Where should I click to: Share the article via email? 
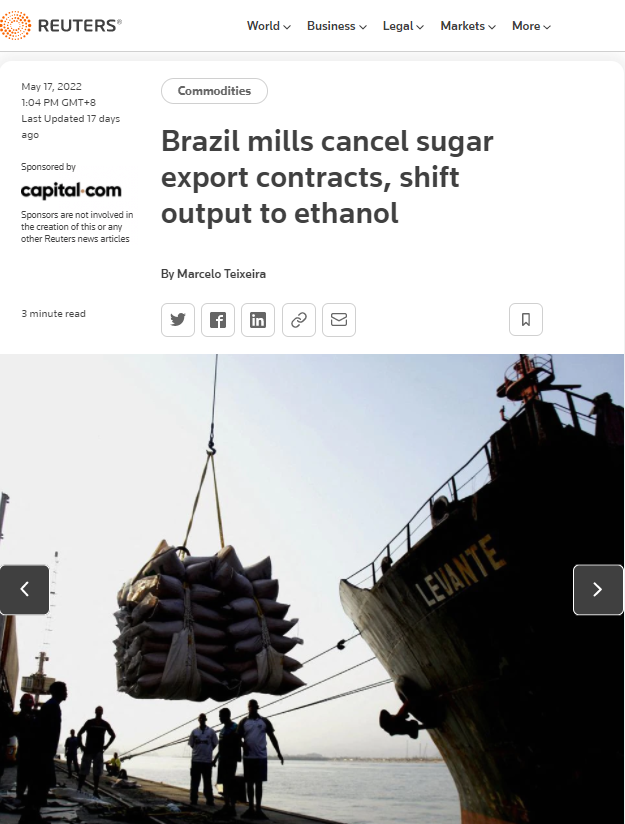[x=339, y=320]
